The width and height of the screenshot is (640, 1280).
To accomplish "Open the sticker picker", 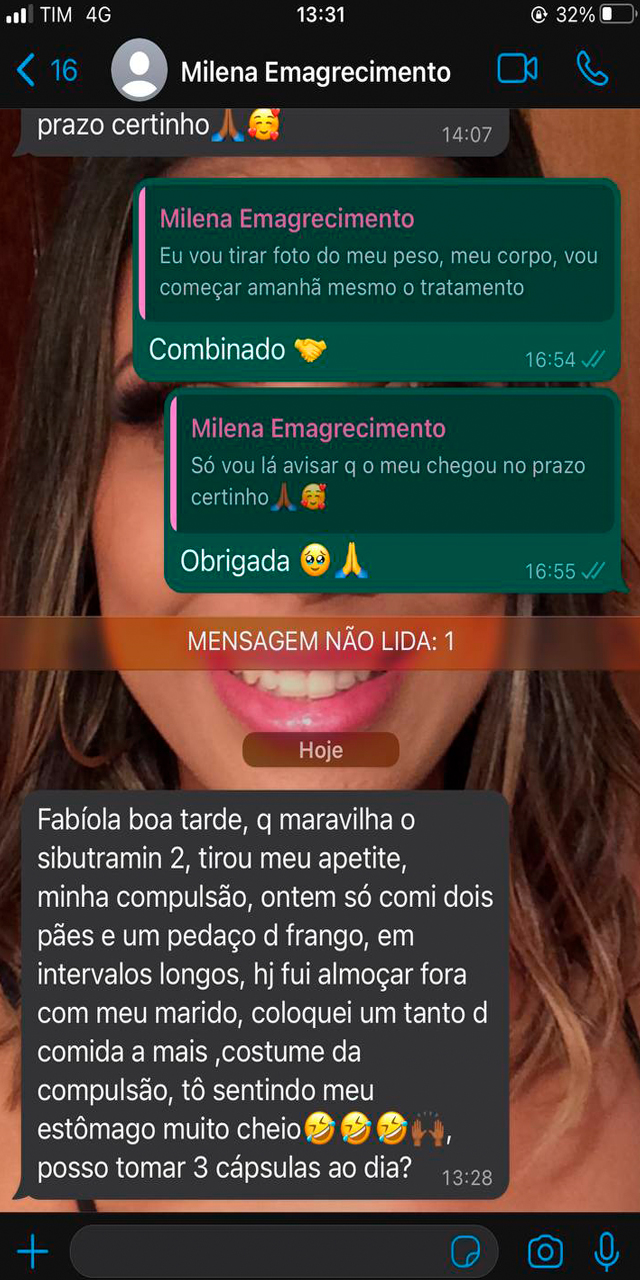I will coord(466,1251).
